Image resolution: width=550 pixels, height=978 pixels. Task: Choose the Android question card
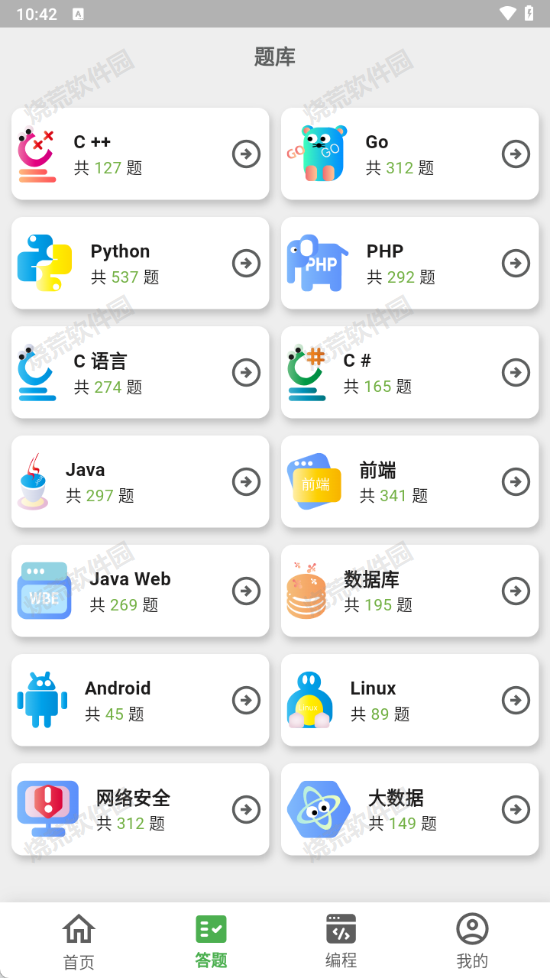(140, 700)
